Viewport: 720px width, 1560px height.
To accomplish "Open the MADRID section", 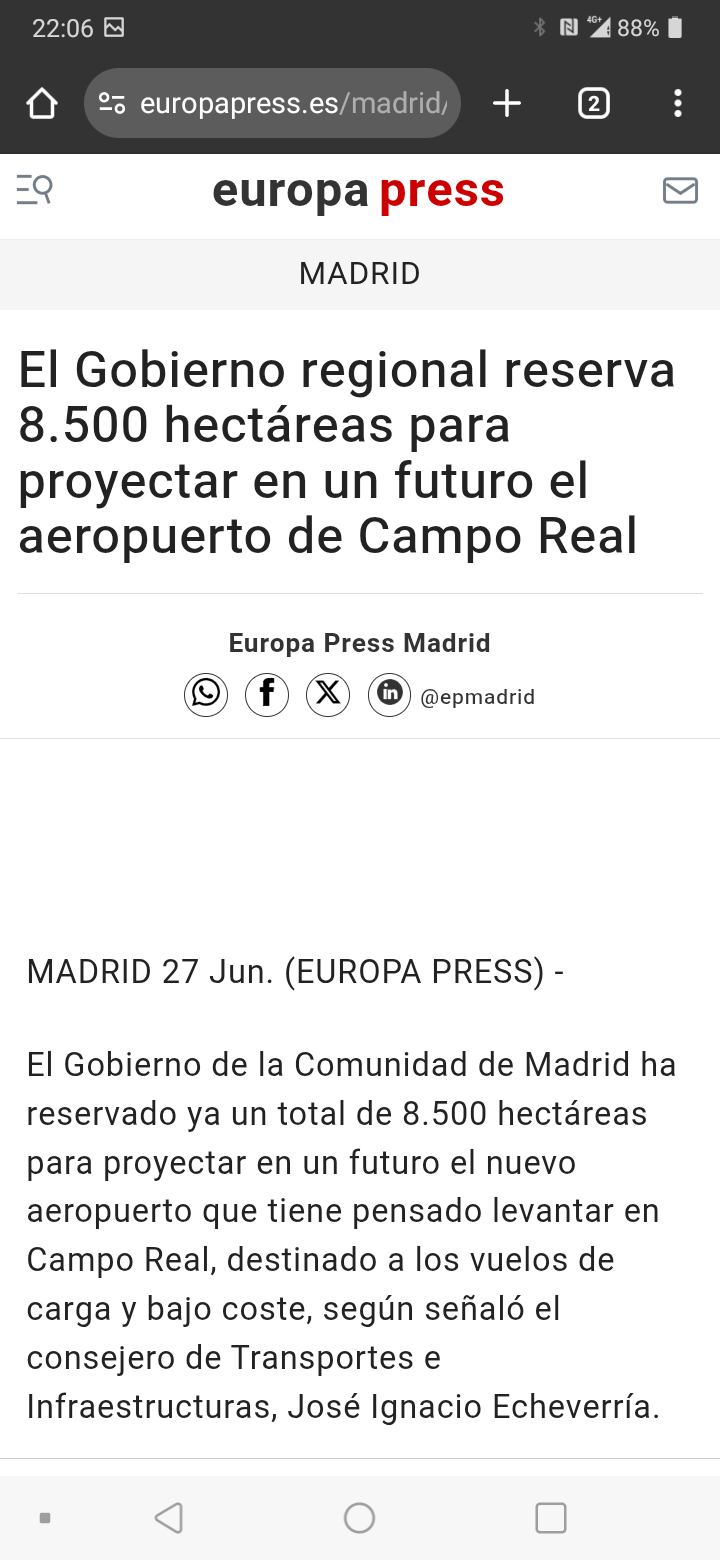I will pos(360,274).
